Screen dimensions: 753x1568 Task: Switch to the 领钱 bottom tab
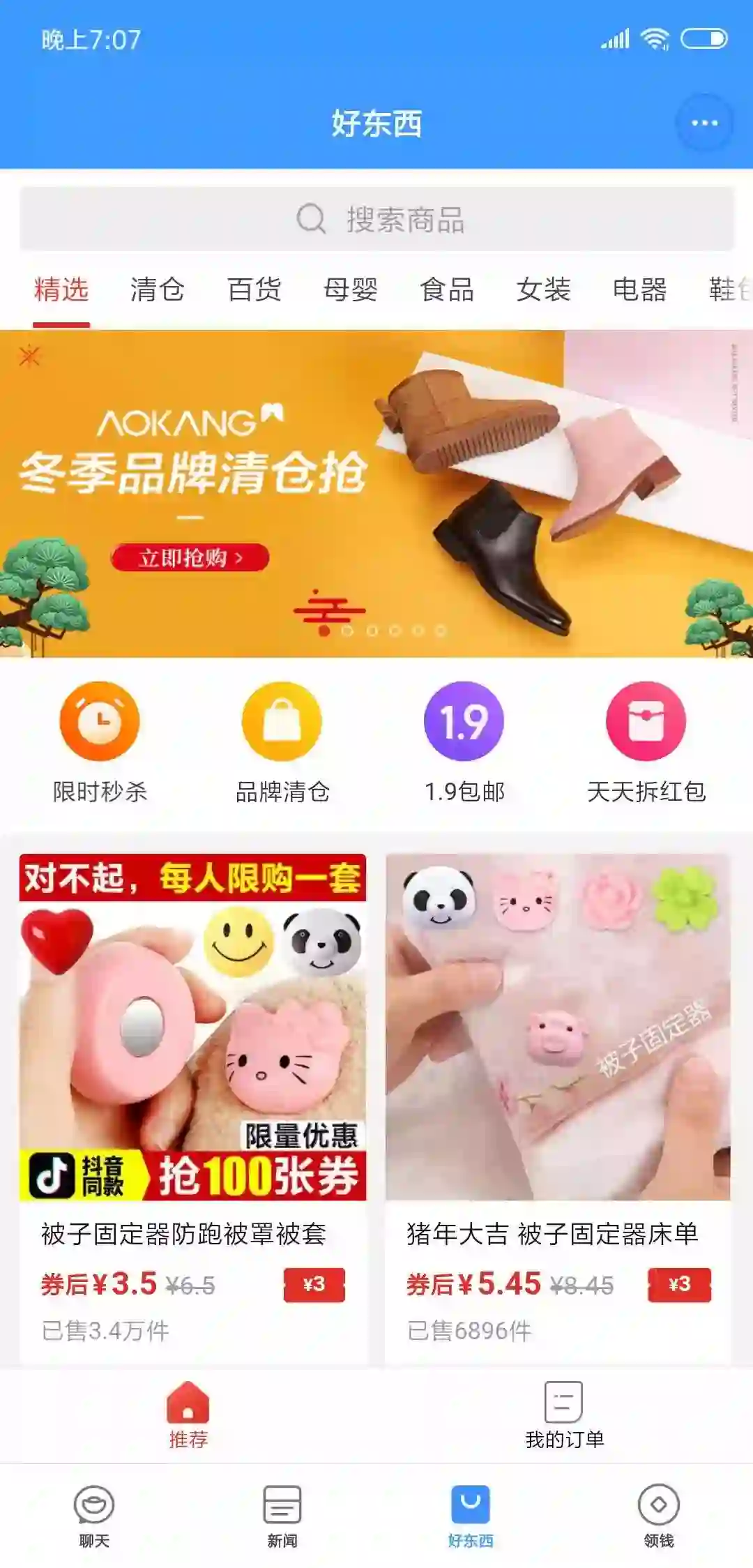(x=659, y=1516)
